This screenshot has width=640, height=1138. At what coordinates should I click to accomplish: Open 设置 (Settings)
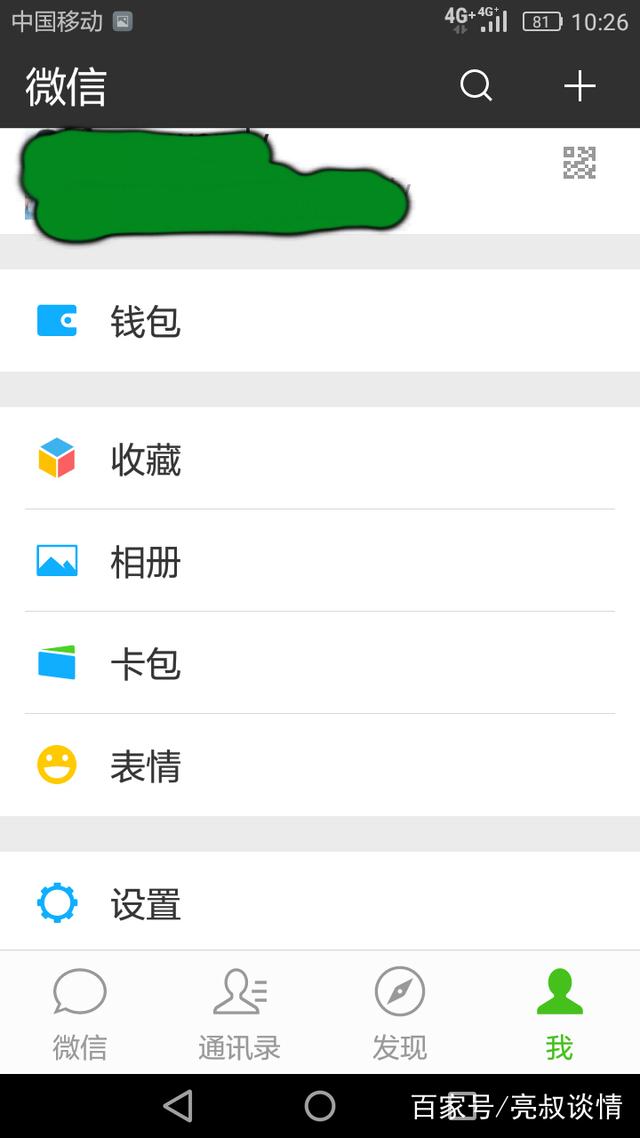pos(320,902)
